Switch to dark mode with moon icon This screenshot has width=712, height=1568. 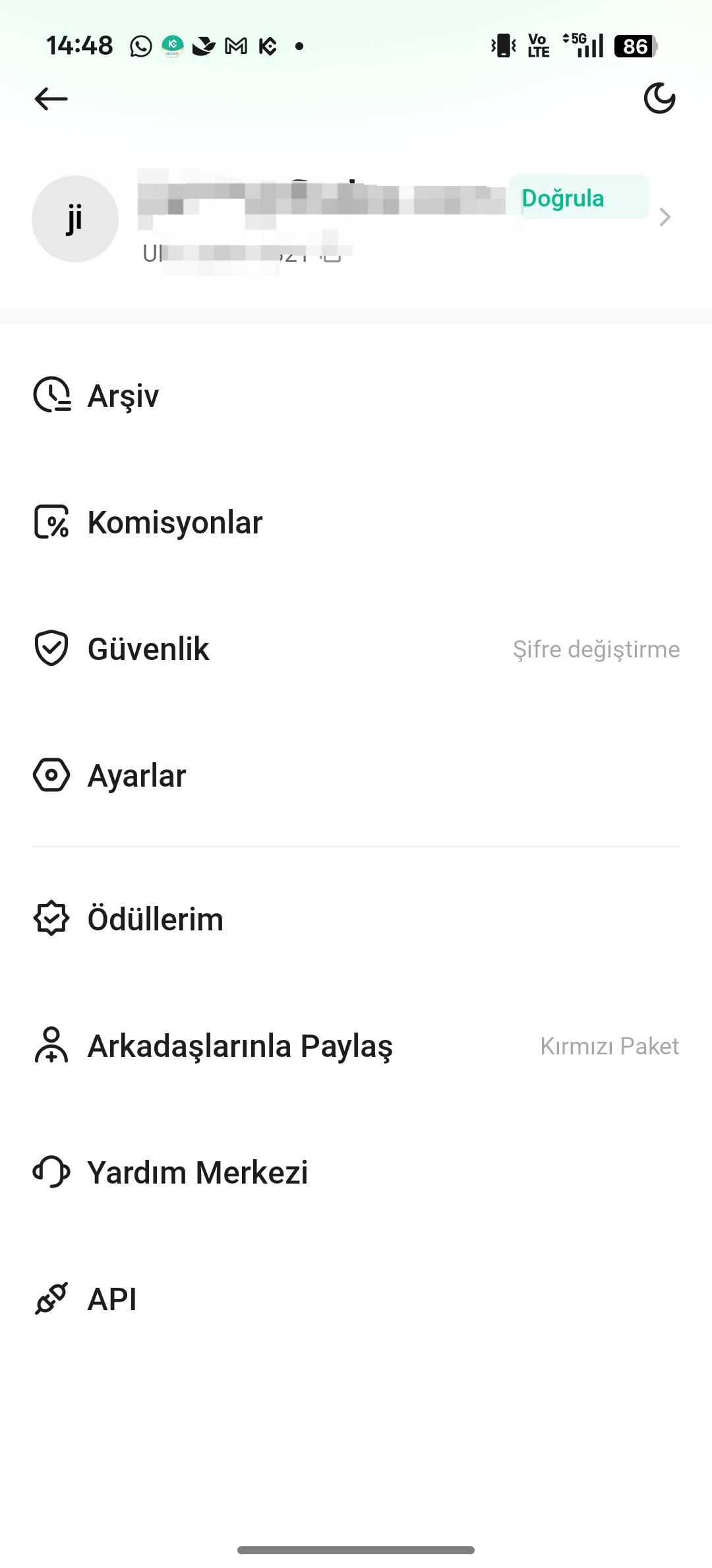[659, 99]
